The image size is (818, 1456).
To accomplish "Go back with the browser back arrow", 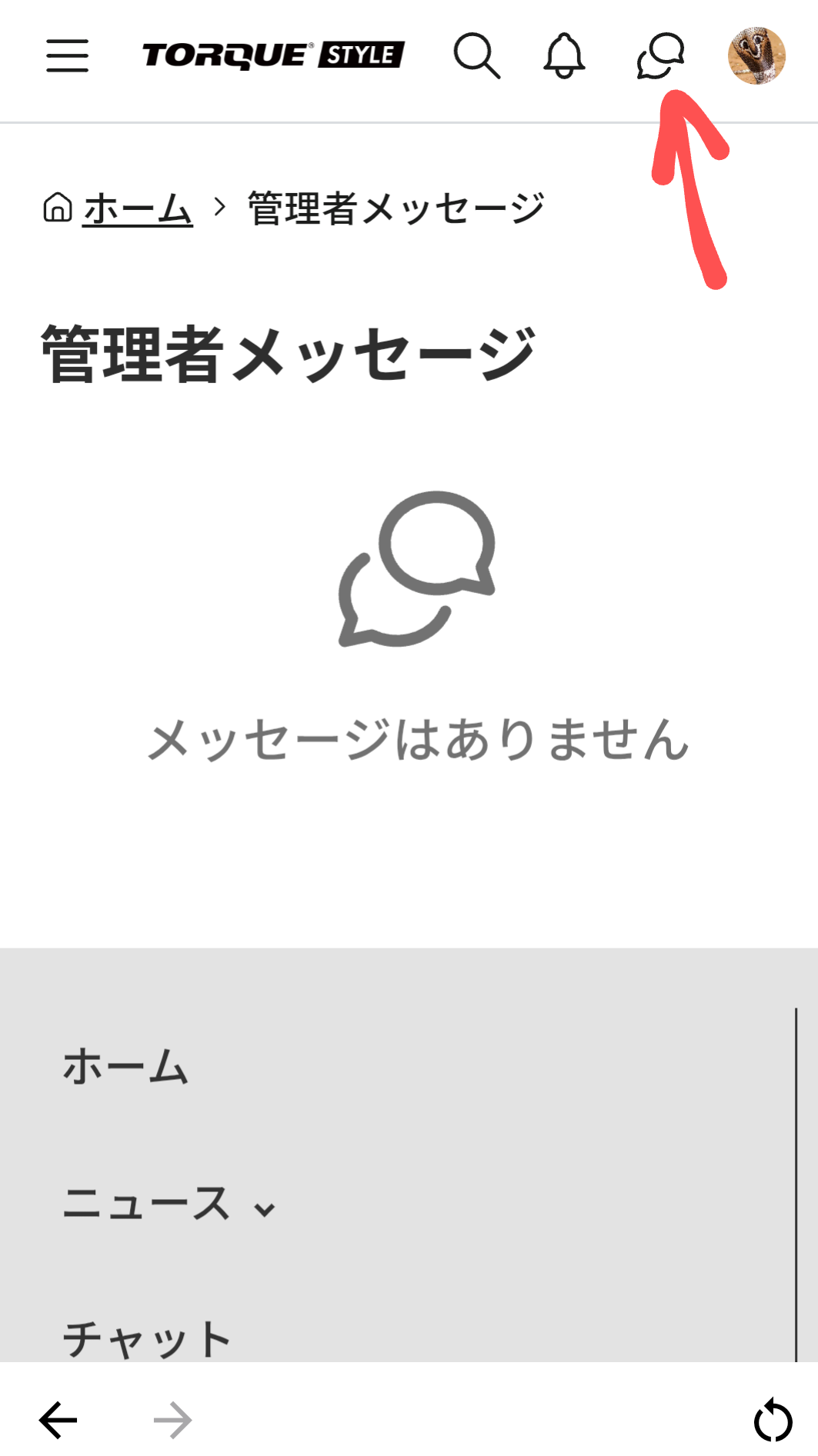I will pos(58,1420).
